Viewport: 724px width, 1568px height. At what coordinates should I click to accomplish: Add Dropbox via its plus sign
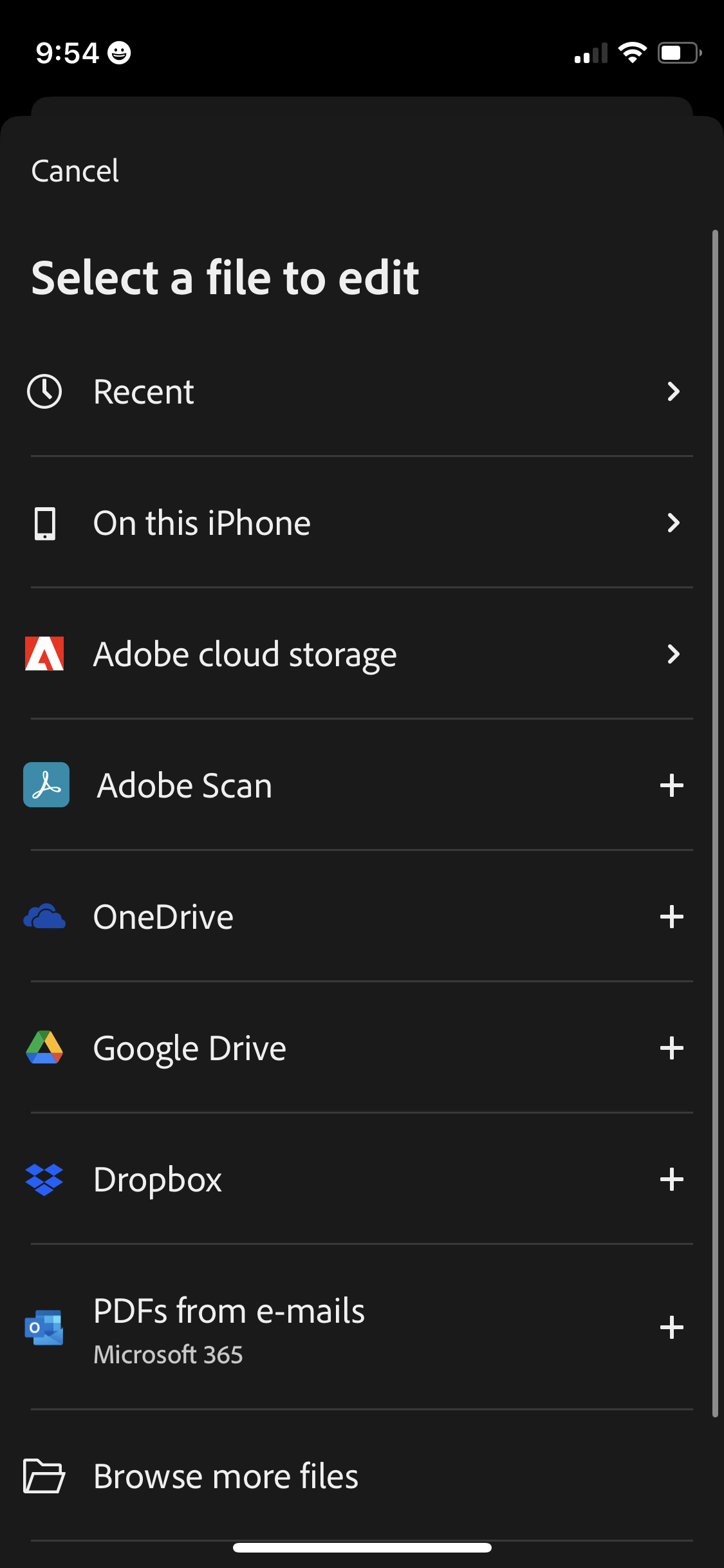coord(672,1179)
